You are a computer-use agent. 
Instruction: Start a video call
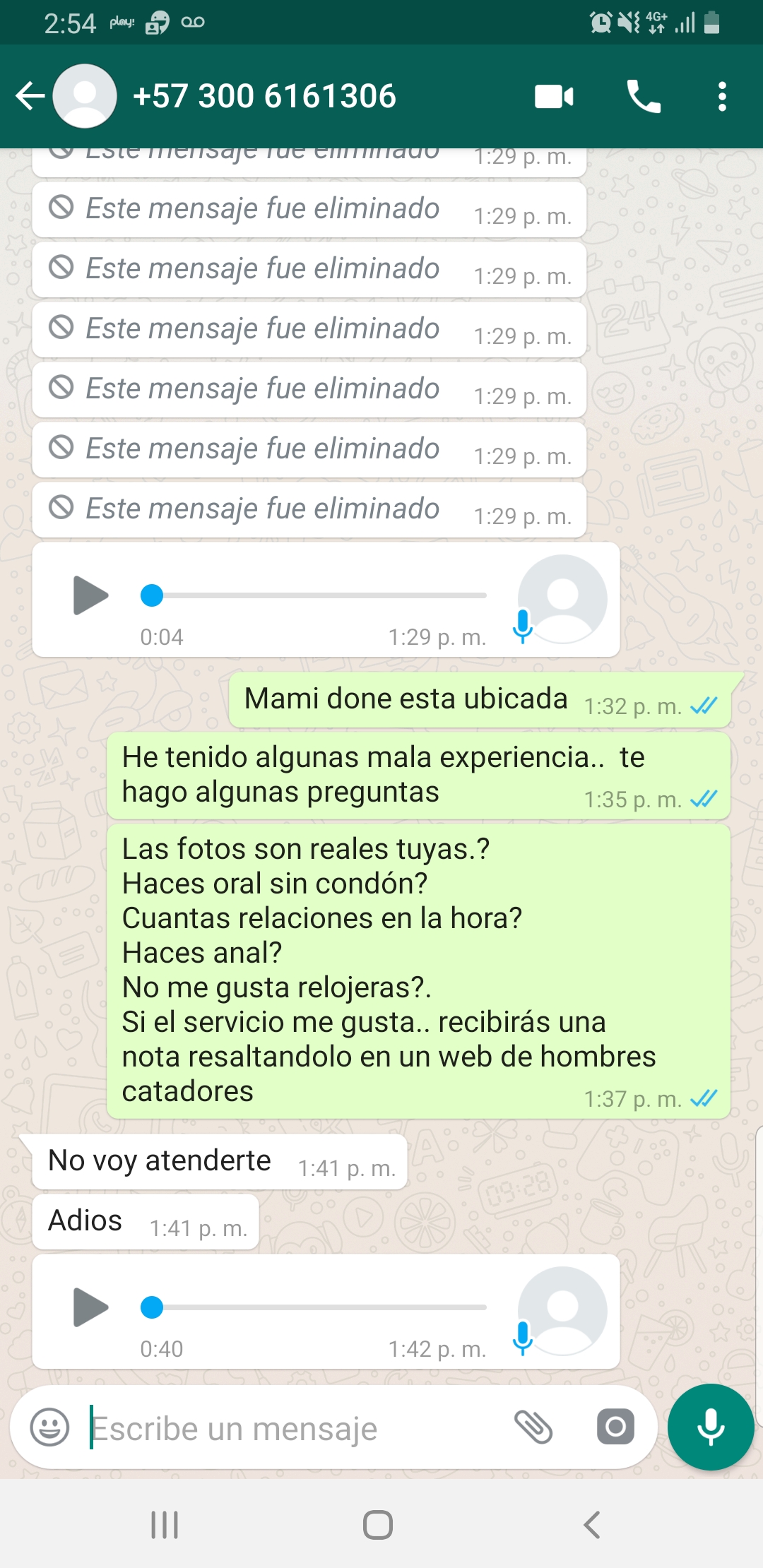(x=554, y=96)
